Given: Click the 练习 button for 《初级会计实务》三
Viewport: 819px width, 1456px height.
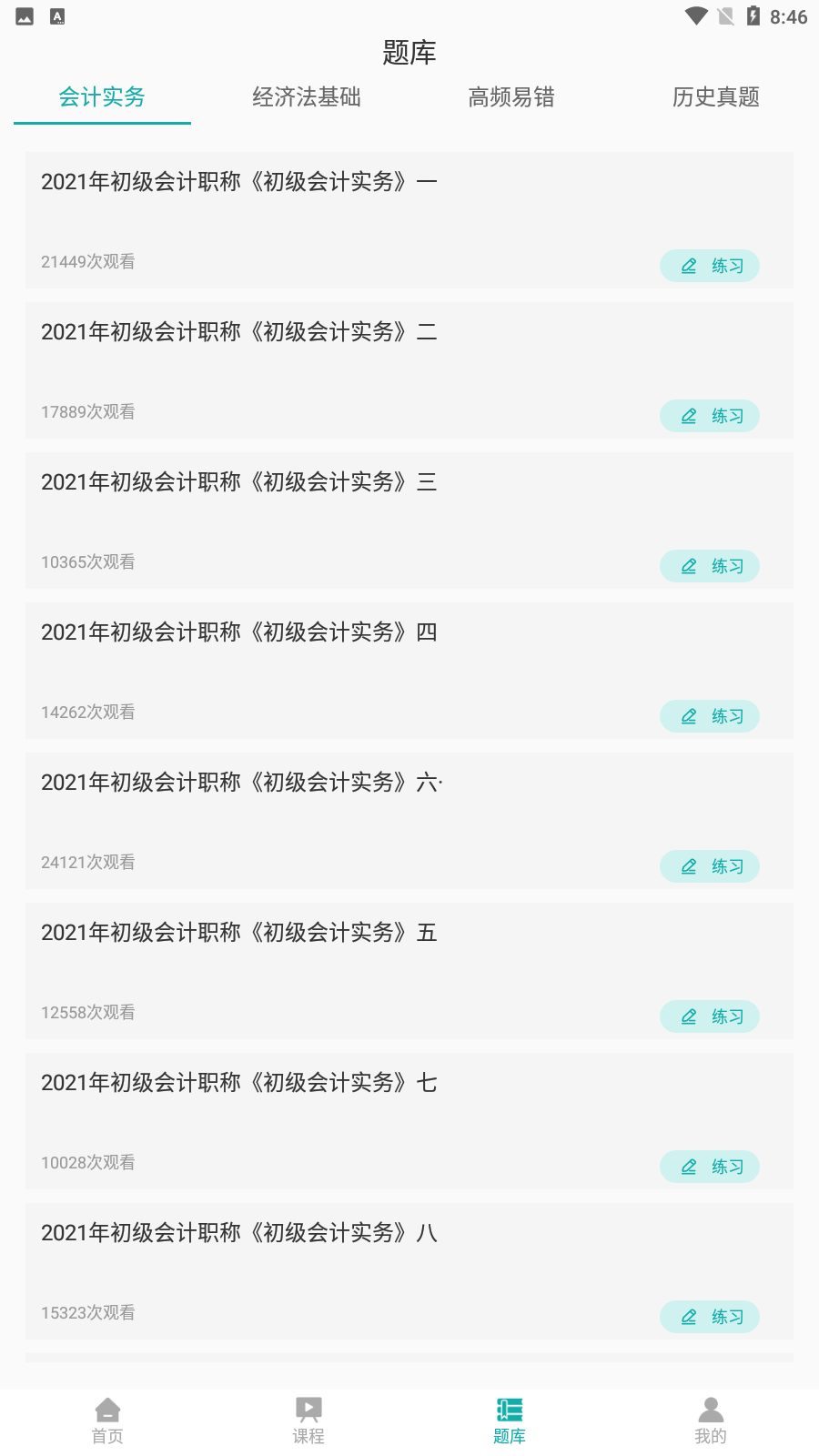Looking at the screenshot, I should pyautogui.click(x=710, y=566).
